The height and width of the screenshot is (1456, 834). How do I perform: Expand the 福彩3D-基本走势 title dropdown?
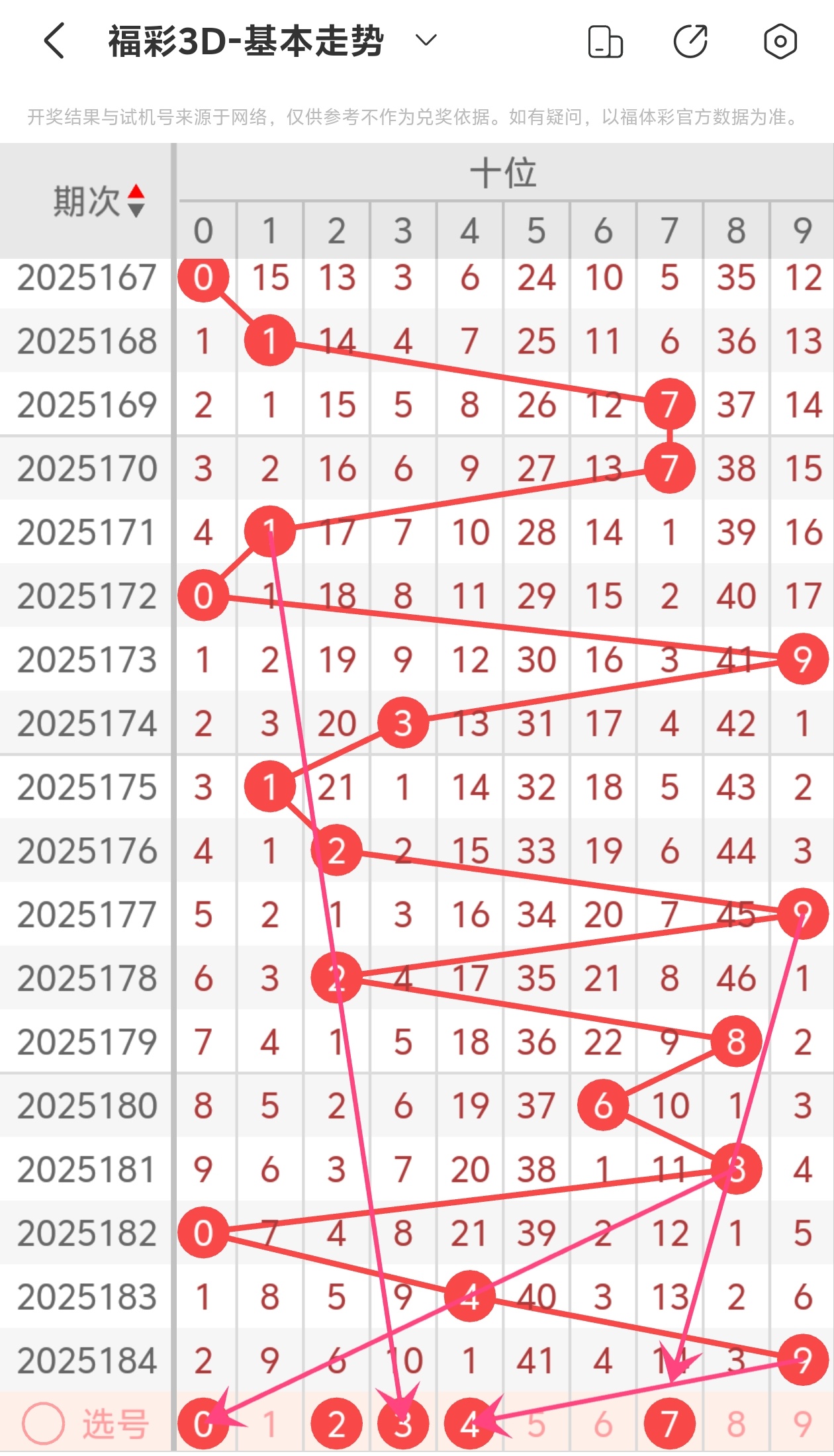426,41
